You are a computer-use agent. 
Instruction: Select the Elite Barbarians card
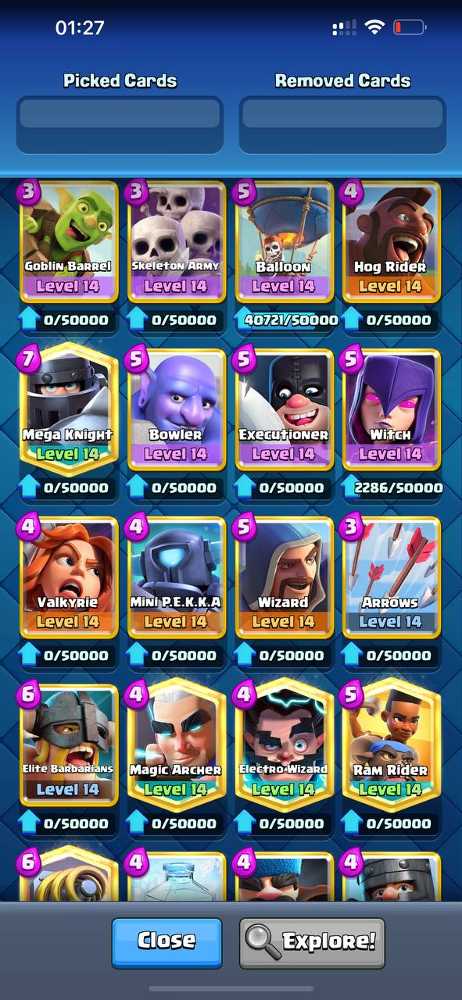[x=69, y=746]
